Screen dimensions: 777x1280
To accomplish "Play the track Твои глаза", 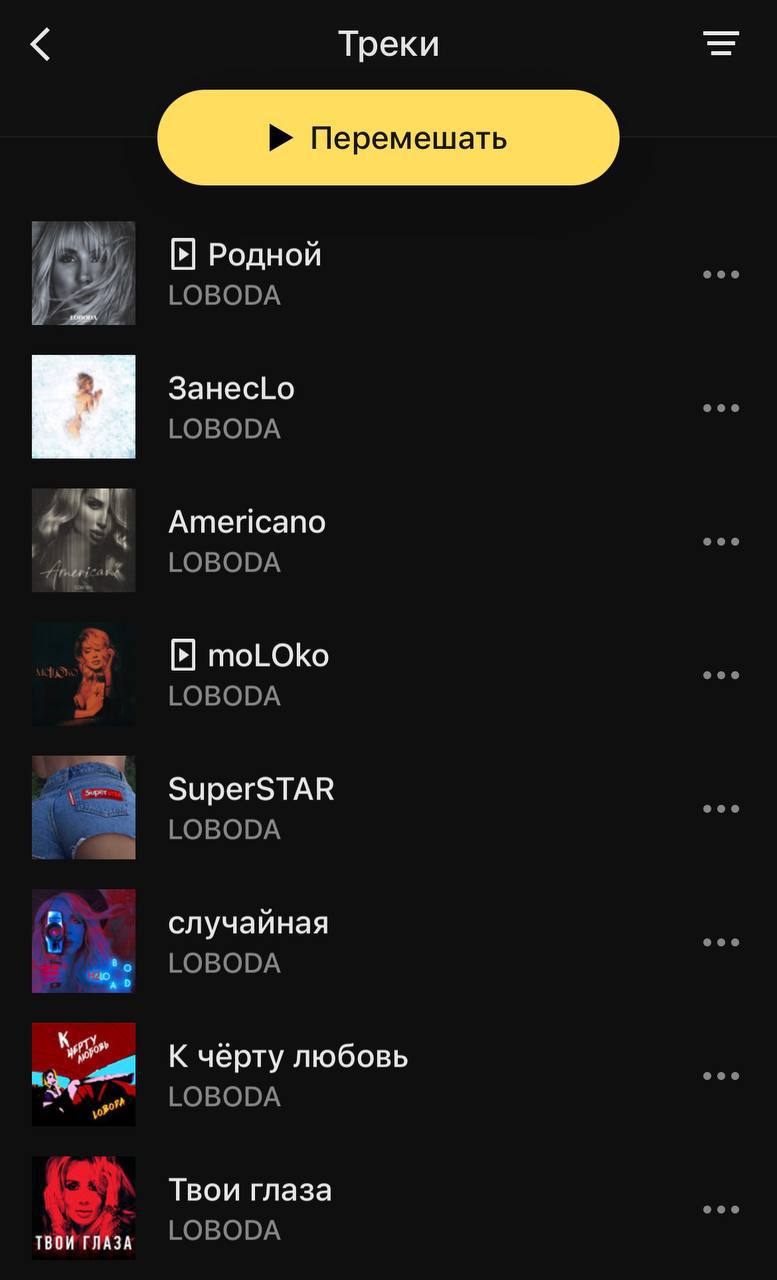I will [x=250, y=1190].
